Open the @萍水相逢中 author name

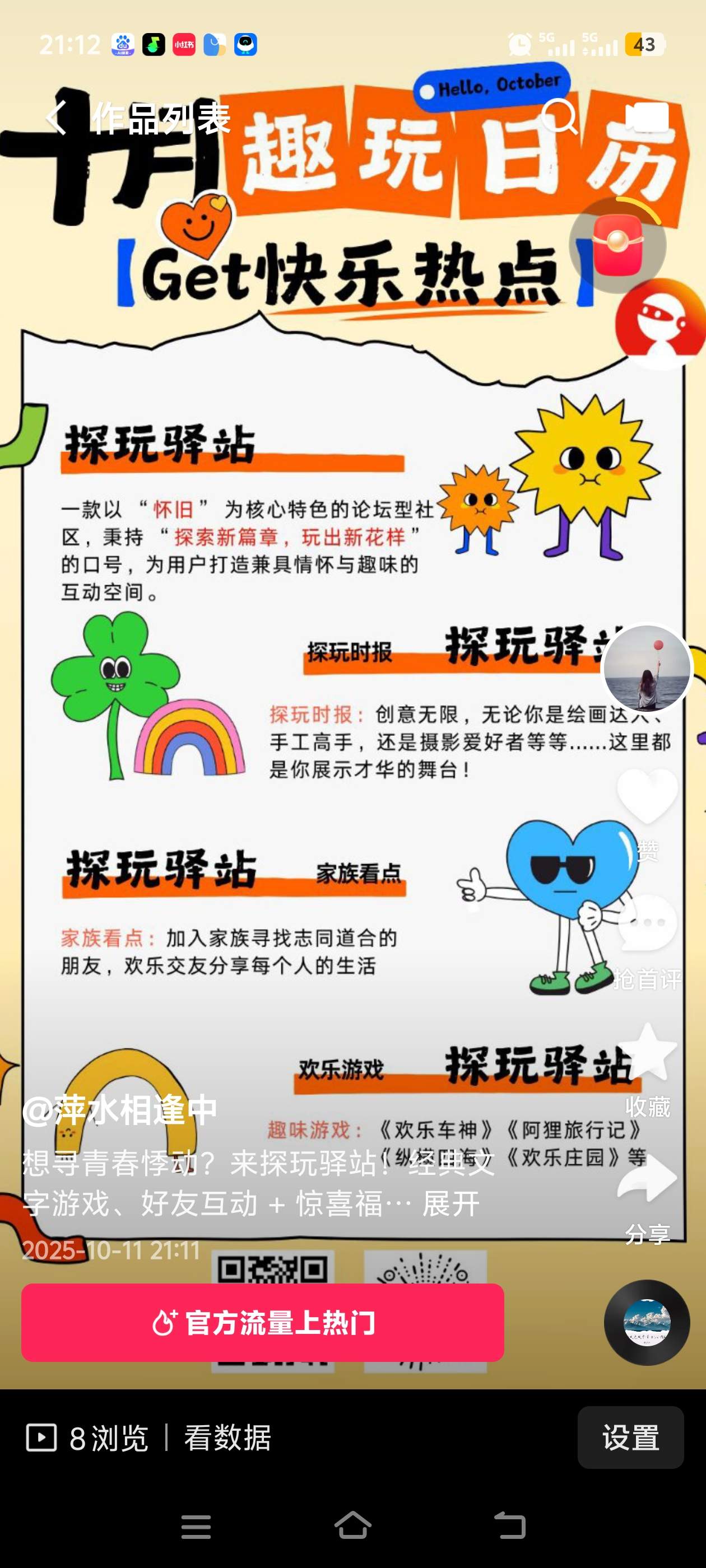click(x=120, y=1110)
